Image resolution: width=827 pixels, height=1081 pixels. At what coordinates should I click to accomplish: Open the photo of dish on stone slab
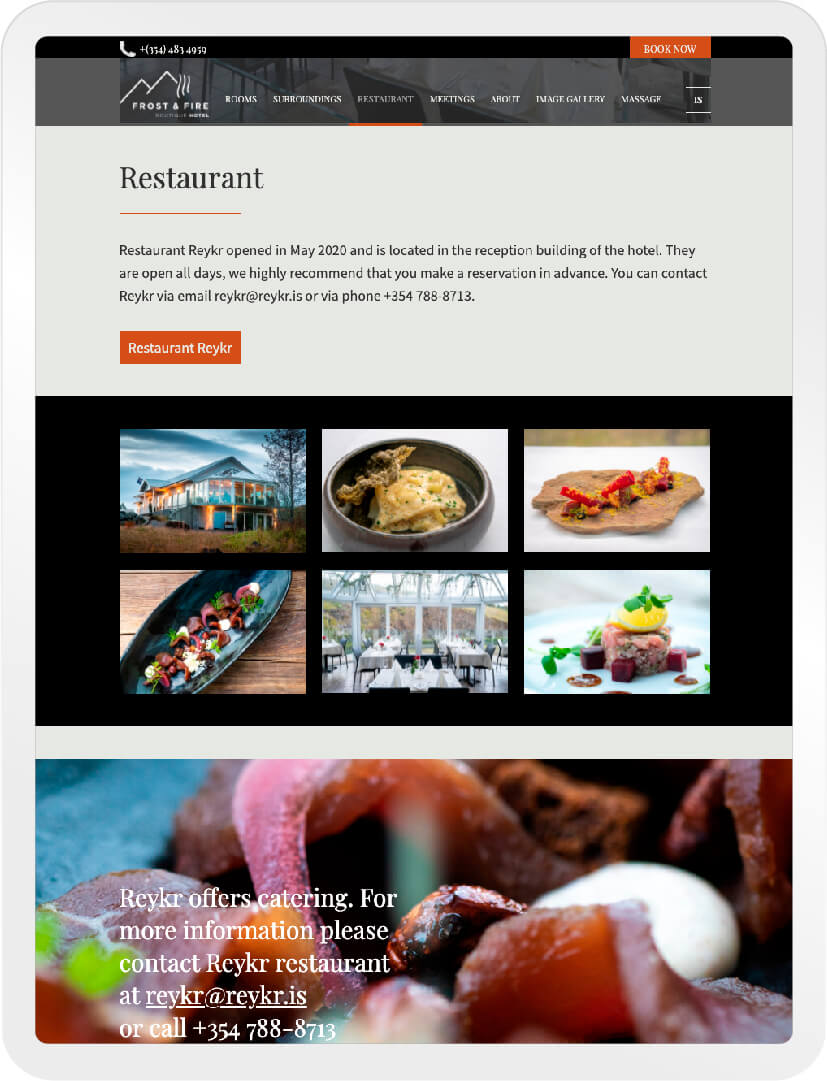617,490
